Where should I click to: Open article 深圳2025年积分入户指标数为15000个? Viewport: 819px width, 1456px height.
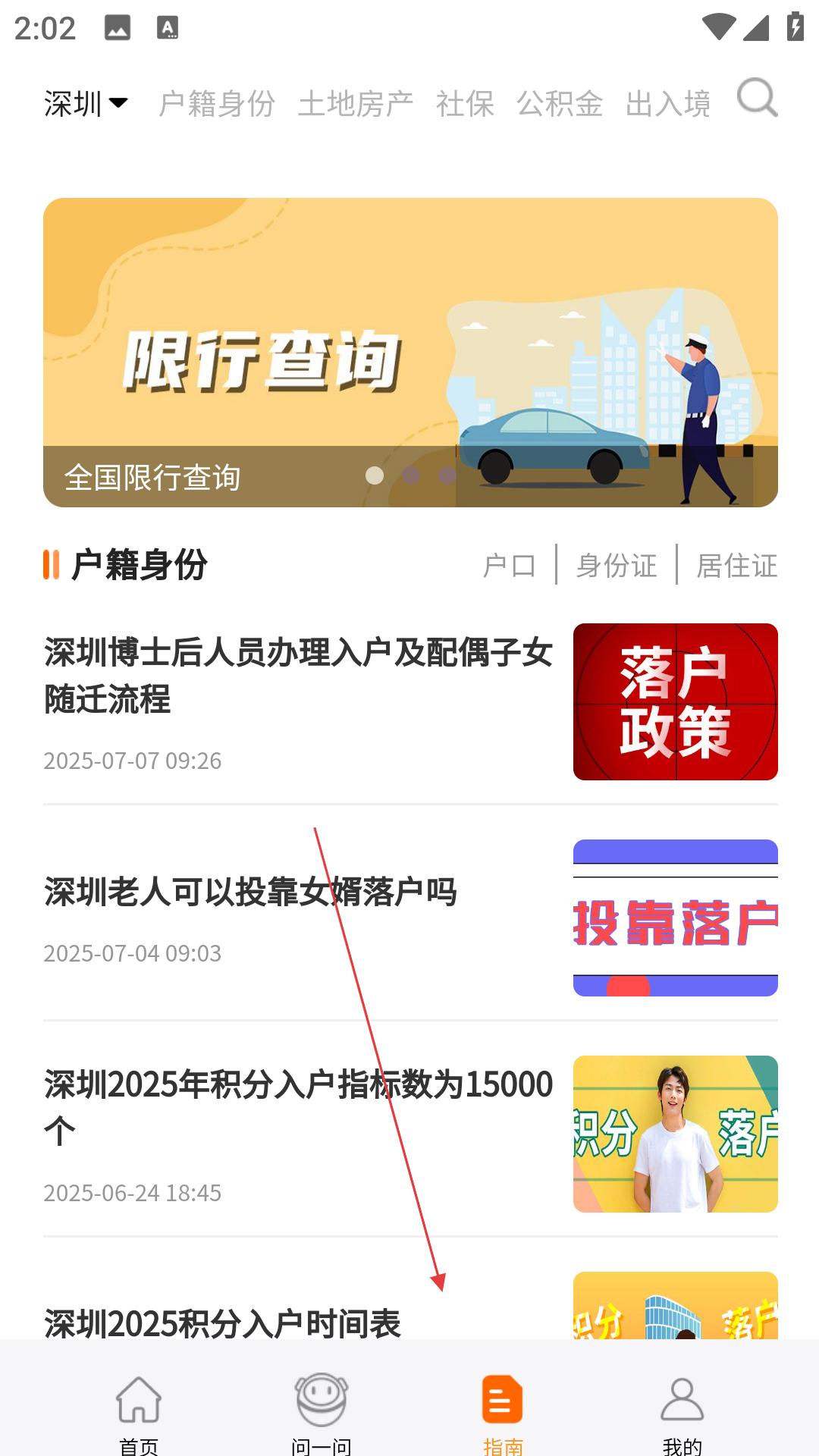(410, 1134)
